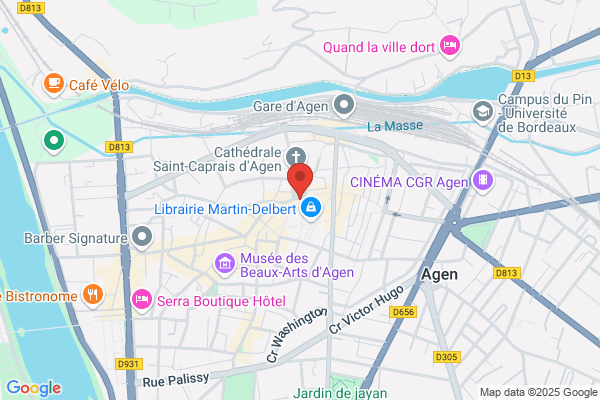The height and width of the screenshot is (400, 600).
Task: Open Librairie Martin-Delbert shop pin
Action: pyautogui.click(x=311, y=209)
